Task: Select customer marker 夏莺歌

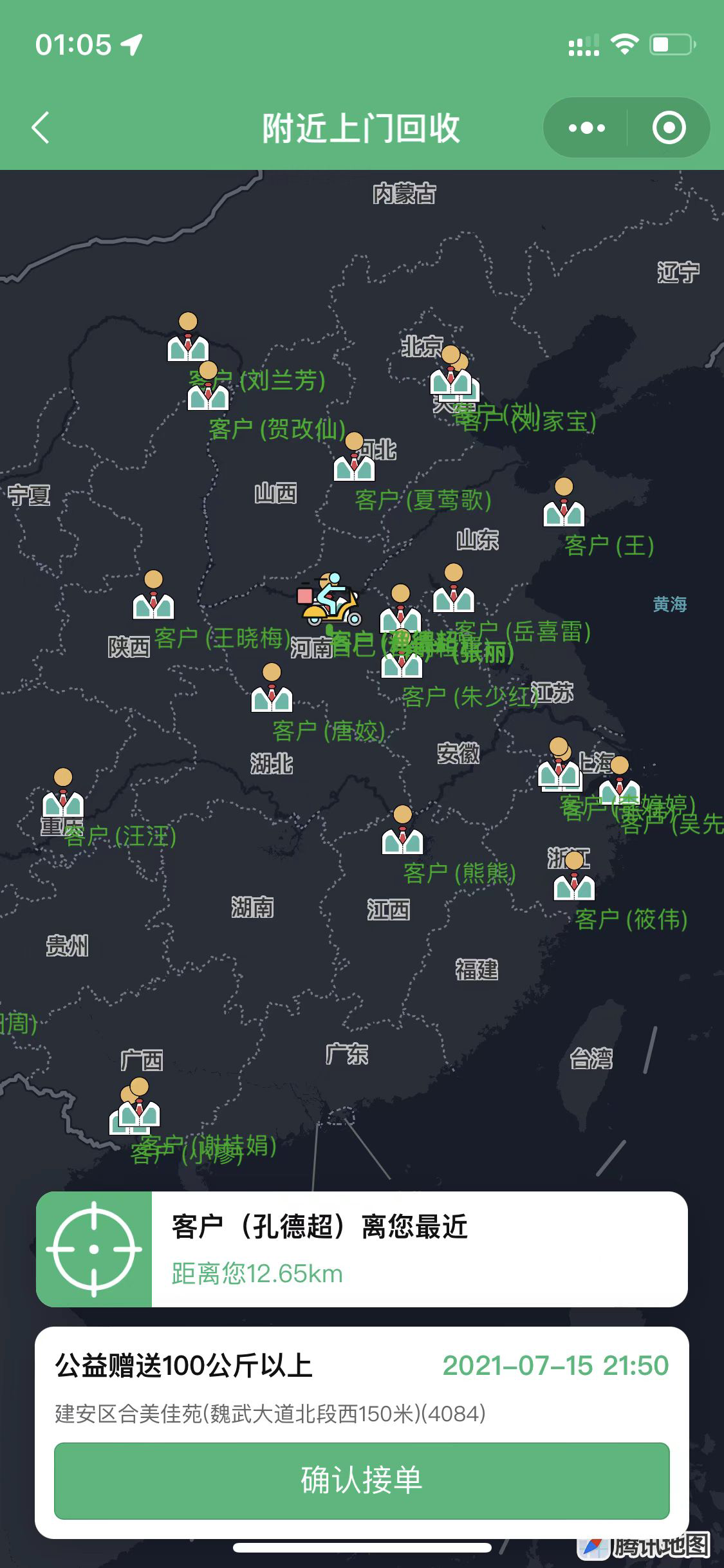Action: coord(354,457)
